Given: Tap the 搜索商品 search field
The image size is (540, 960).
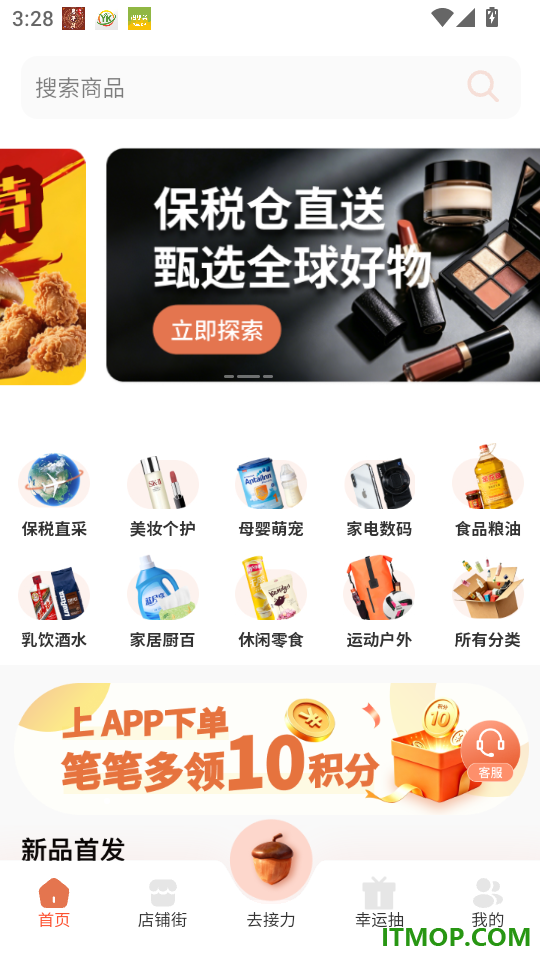Looking at the screenshot, I should 271,88.
